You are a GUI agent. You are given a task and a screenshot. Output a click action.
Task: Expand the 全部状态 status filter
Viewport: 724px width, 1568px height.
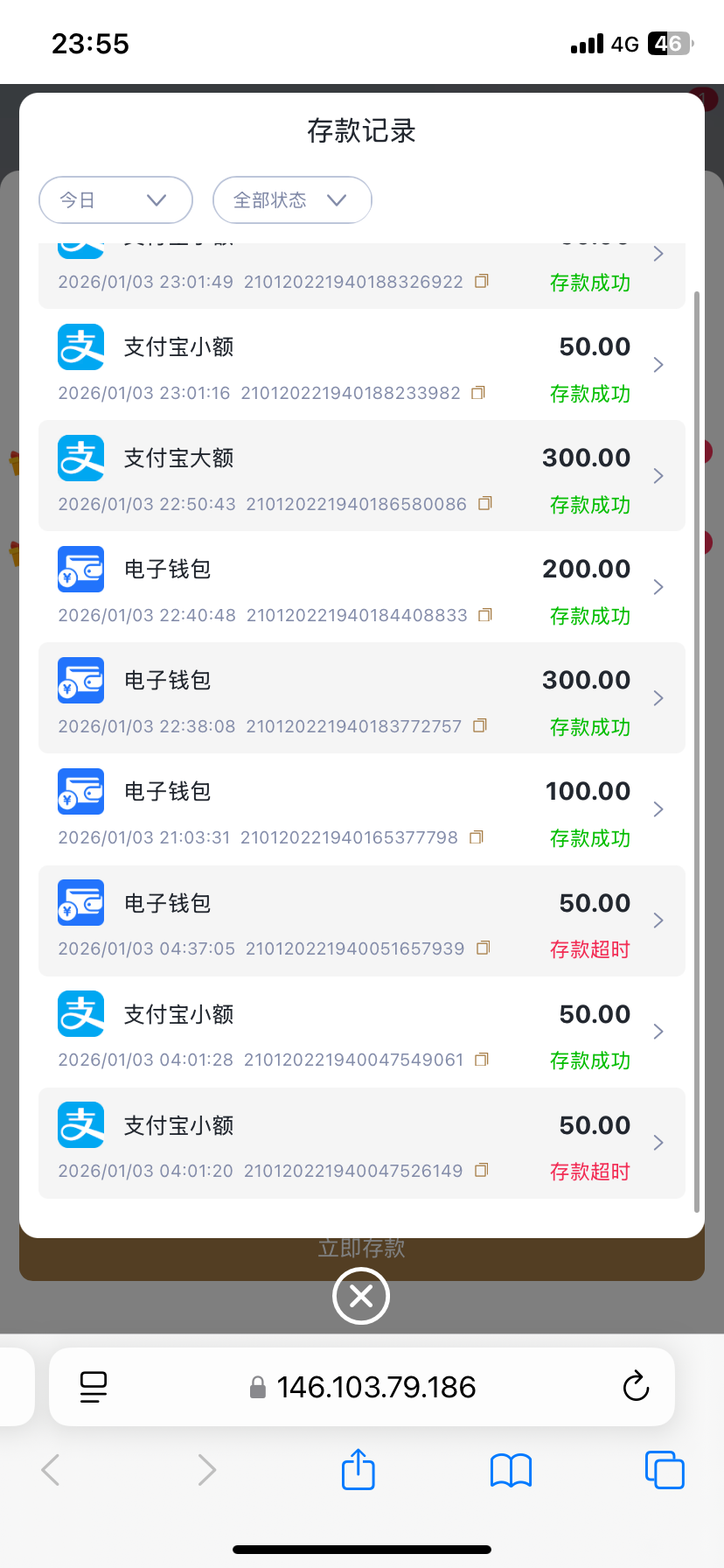[292, 200]
